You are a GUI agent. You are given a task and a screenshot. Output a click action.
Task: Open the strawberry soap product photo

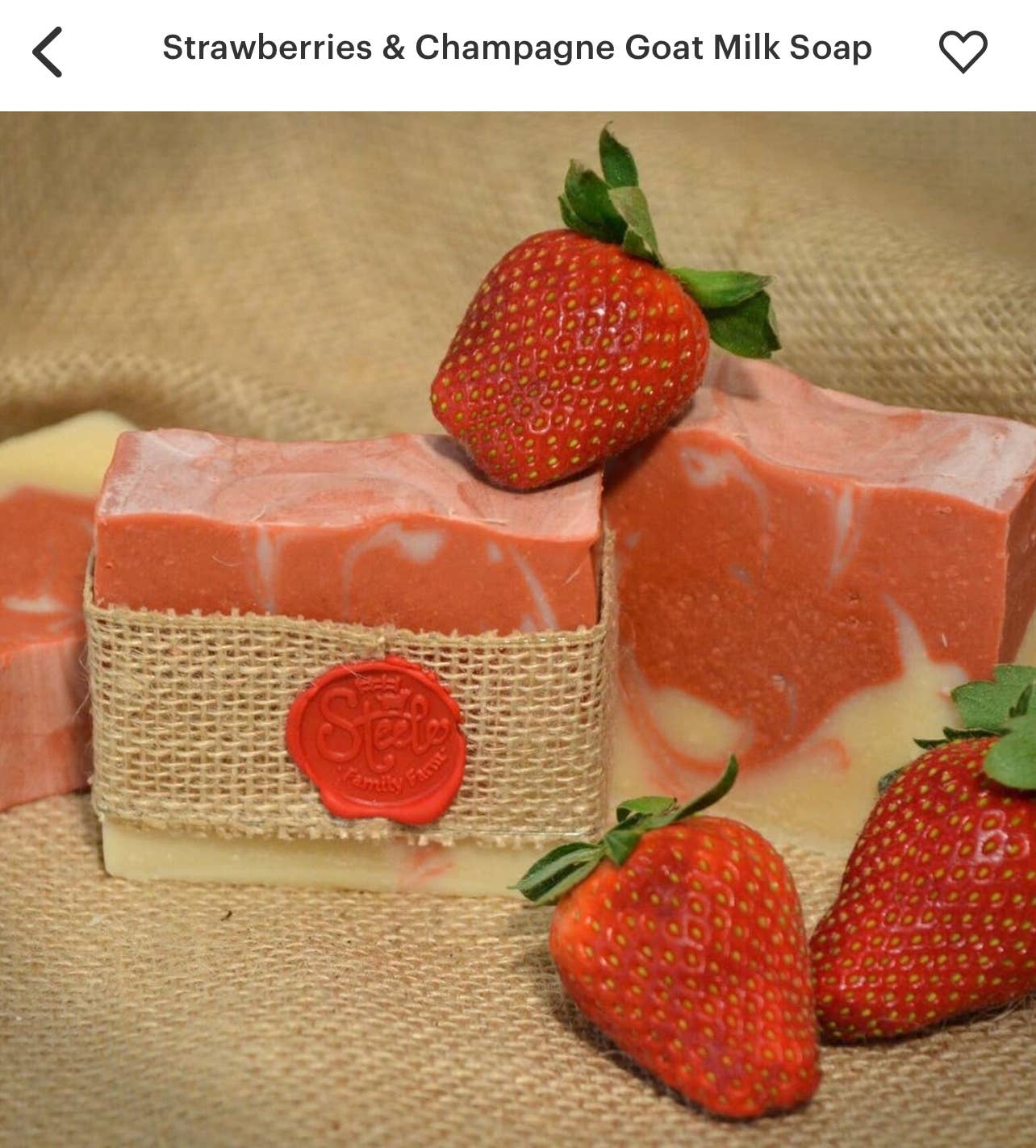(518, 629)
